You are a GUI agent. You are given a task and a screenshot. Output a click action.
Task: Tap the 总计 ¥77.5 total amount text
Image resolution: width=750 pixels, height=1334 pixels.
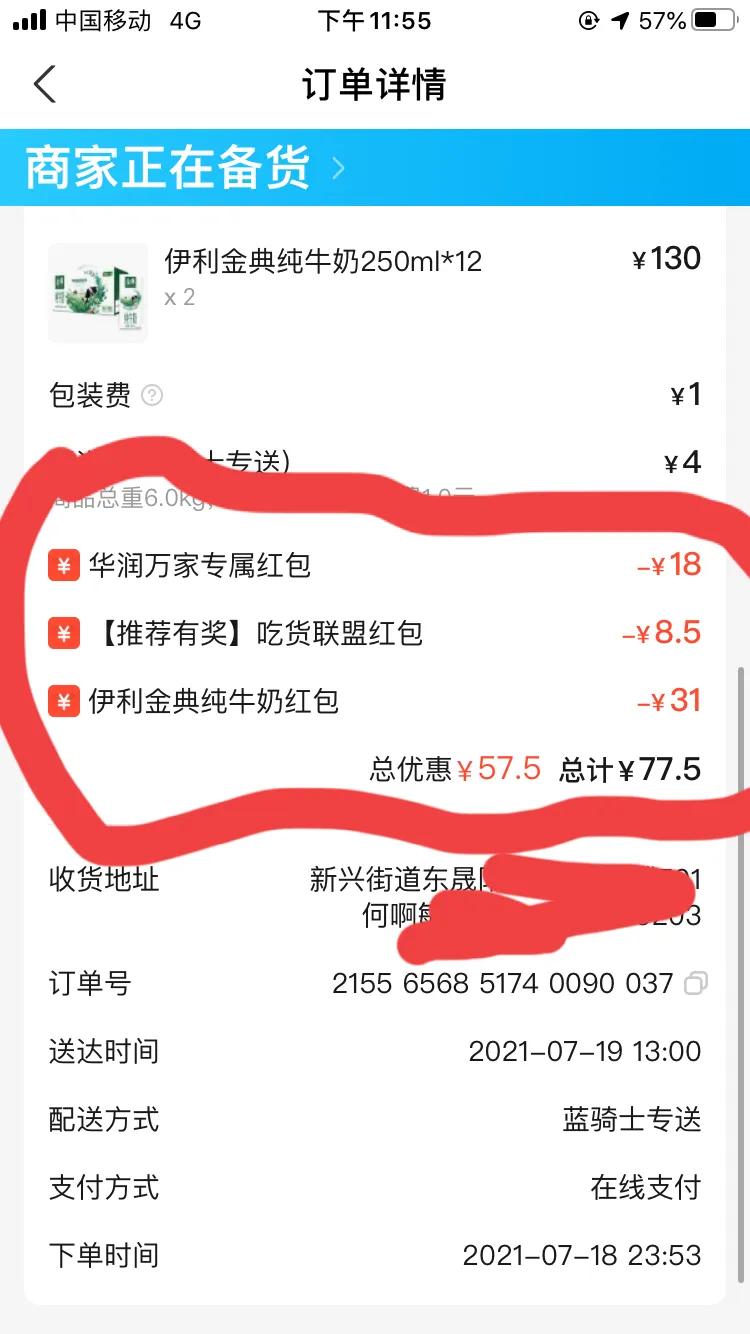point(640,770)
